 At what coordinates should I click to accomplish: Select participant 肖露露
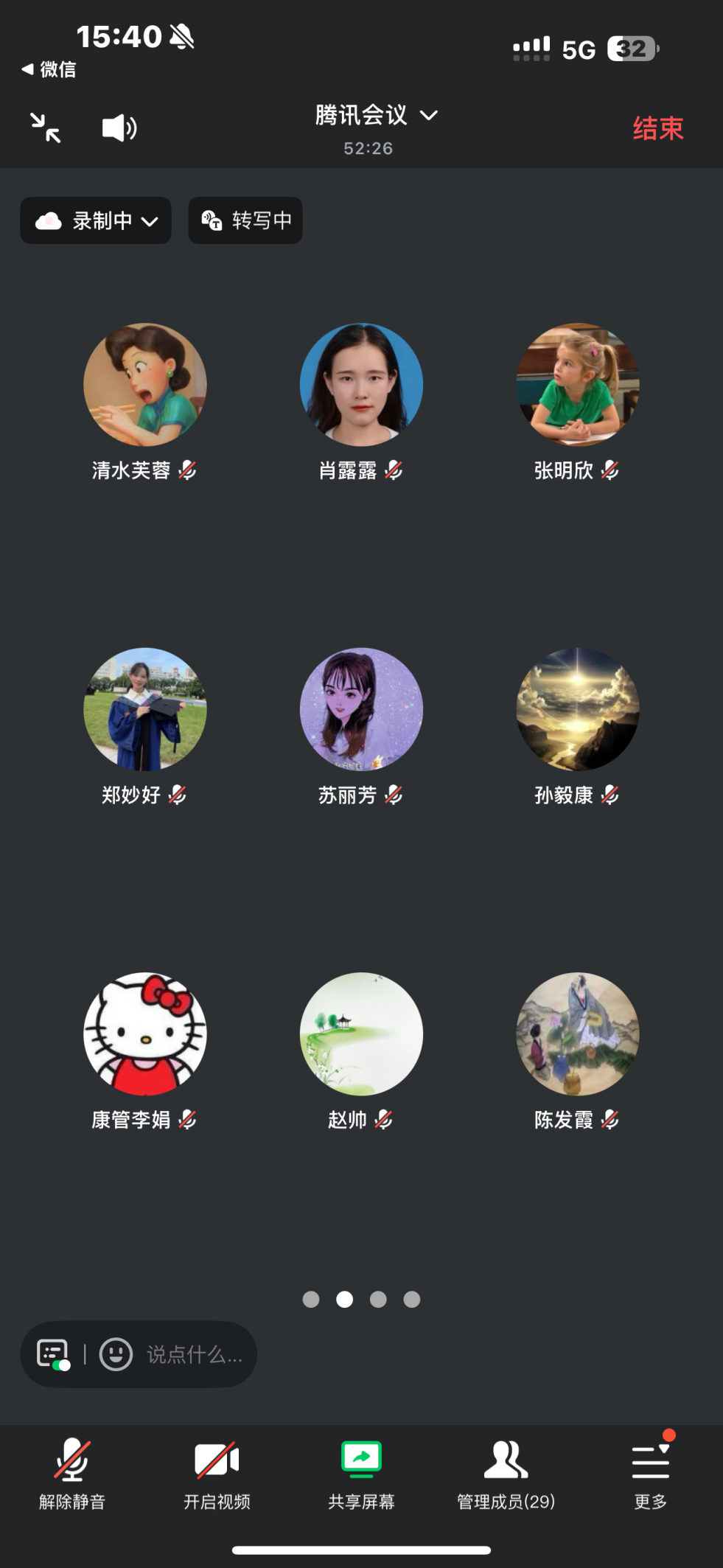(x=361, y=385)
